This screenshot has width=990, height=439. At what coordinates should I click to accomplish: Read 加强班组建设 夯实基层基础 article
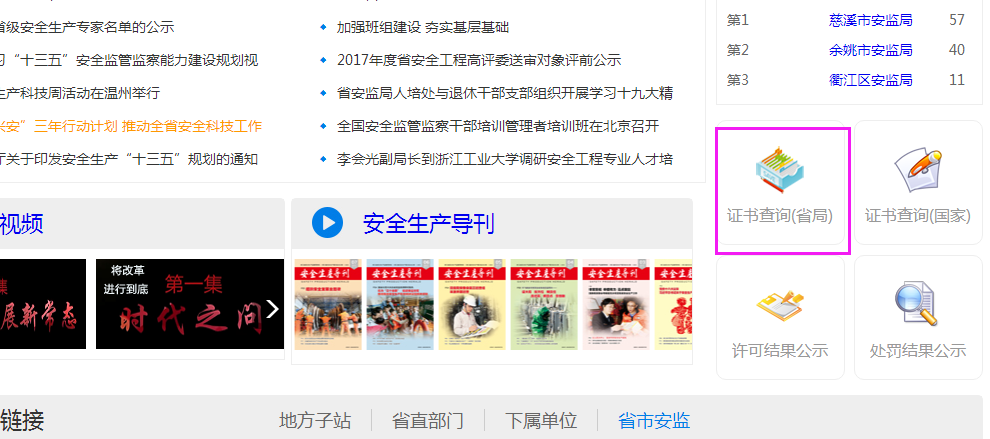point(422,27)
